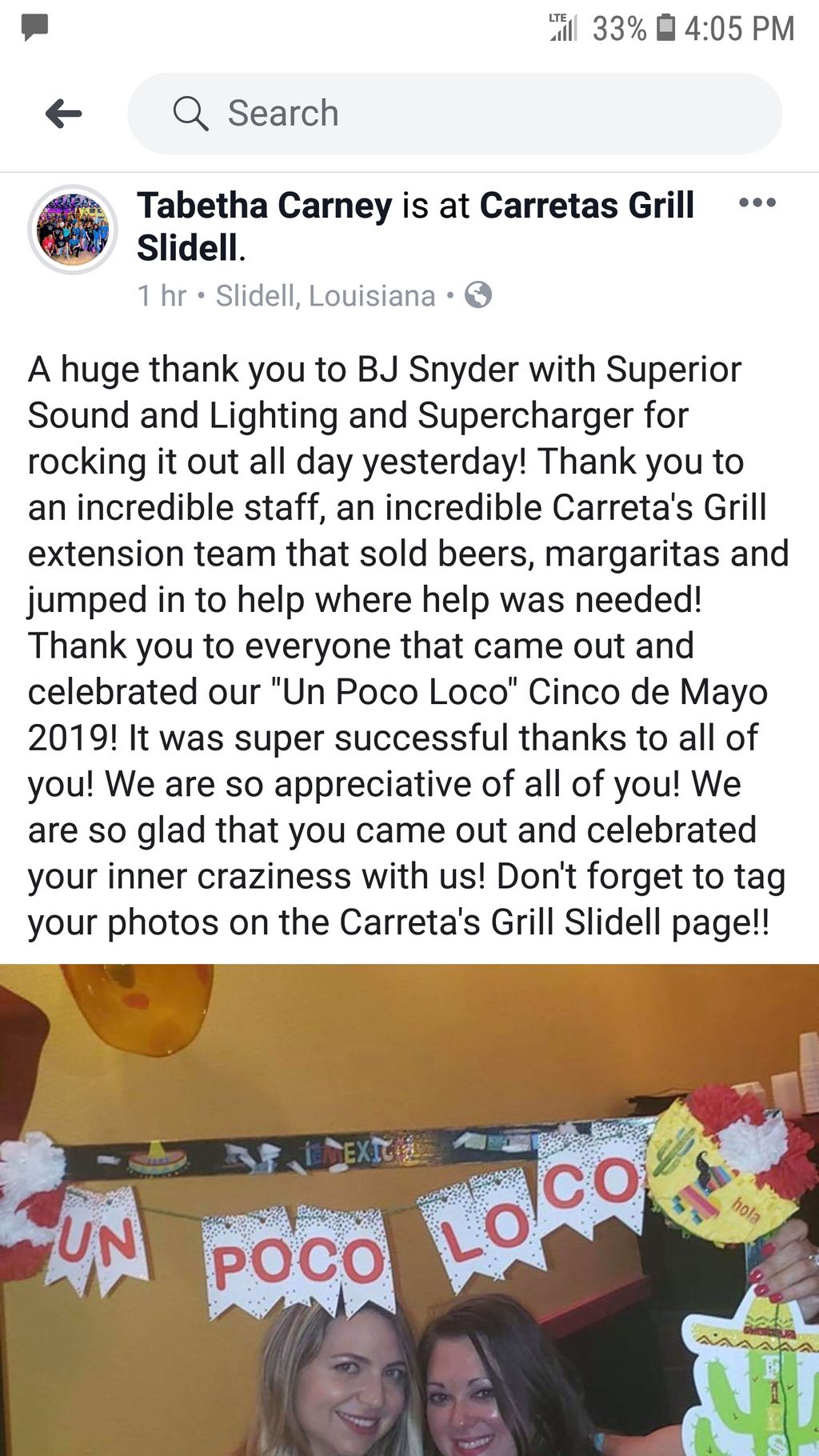
Task: Open the post's three-dot options menu
Action: pyautogui.click(x=757, y=203)
